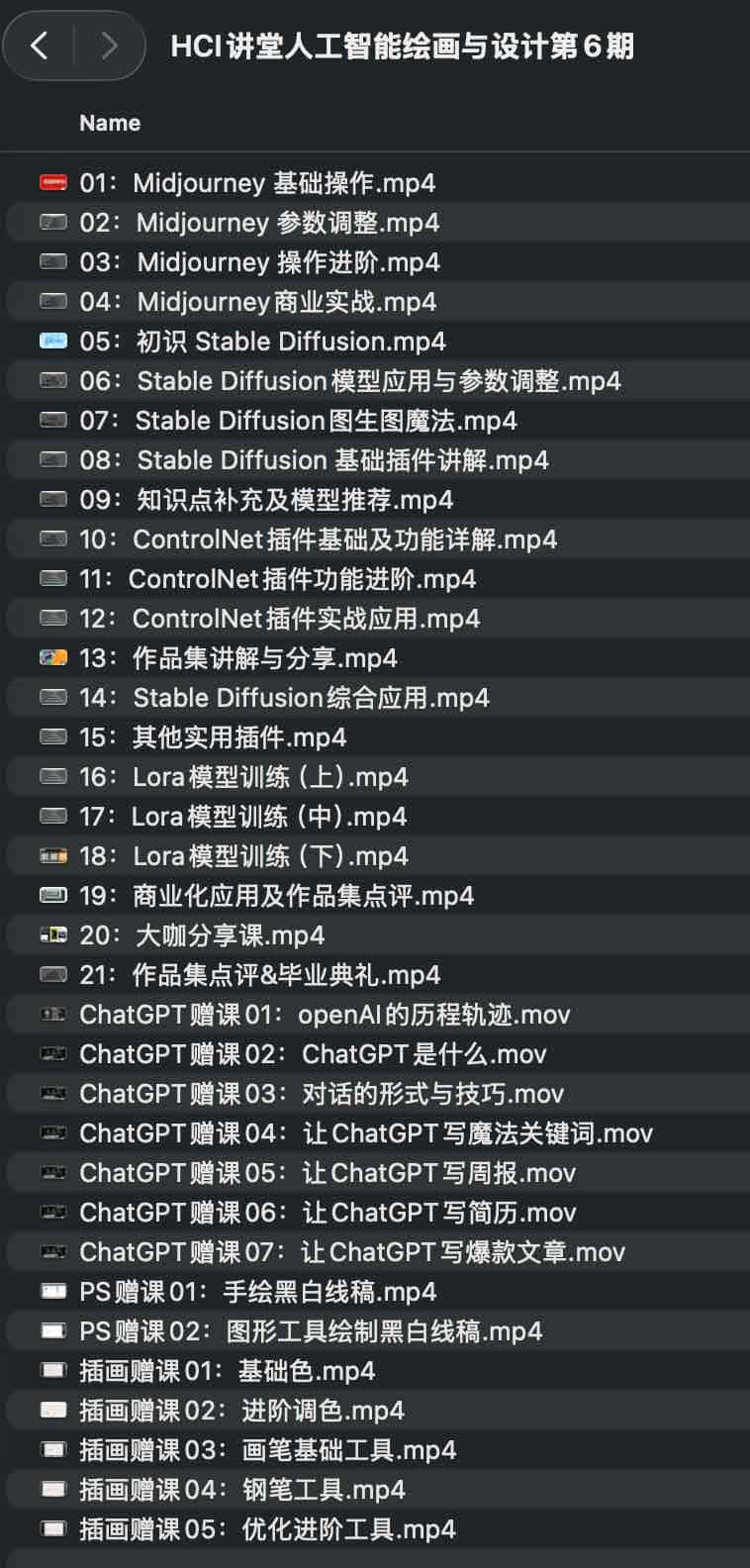The height and width of the screenshot is (1568, 750).
Task: Select ChatGPT 赠课 04: 让 ChatGPT 写魔法关键词.mov
Action: tap(366, 1133)
